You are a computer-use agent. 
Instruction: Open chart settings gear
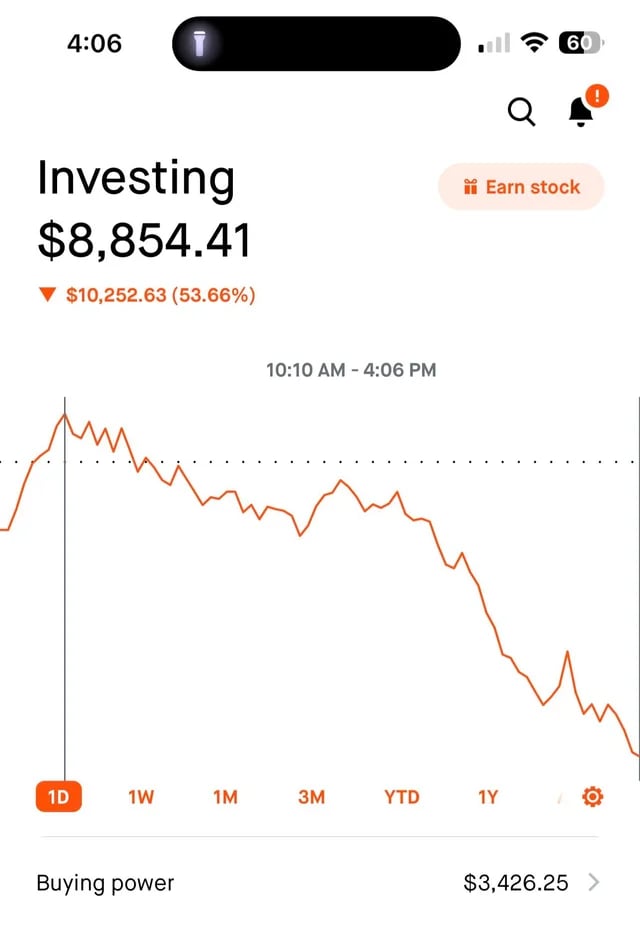pyautogui.click(x=592, y=797)
